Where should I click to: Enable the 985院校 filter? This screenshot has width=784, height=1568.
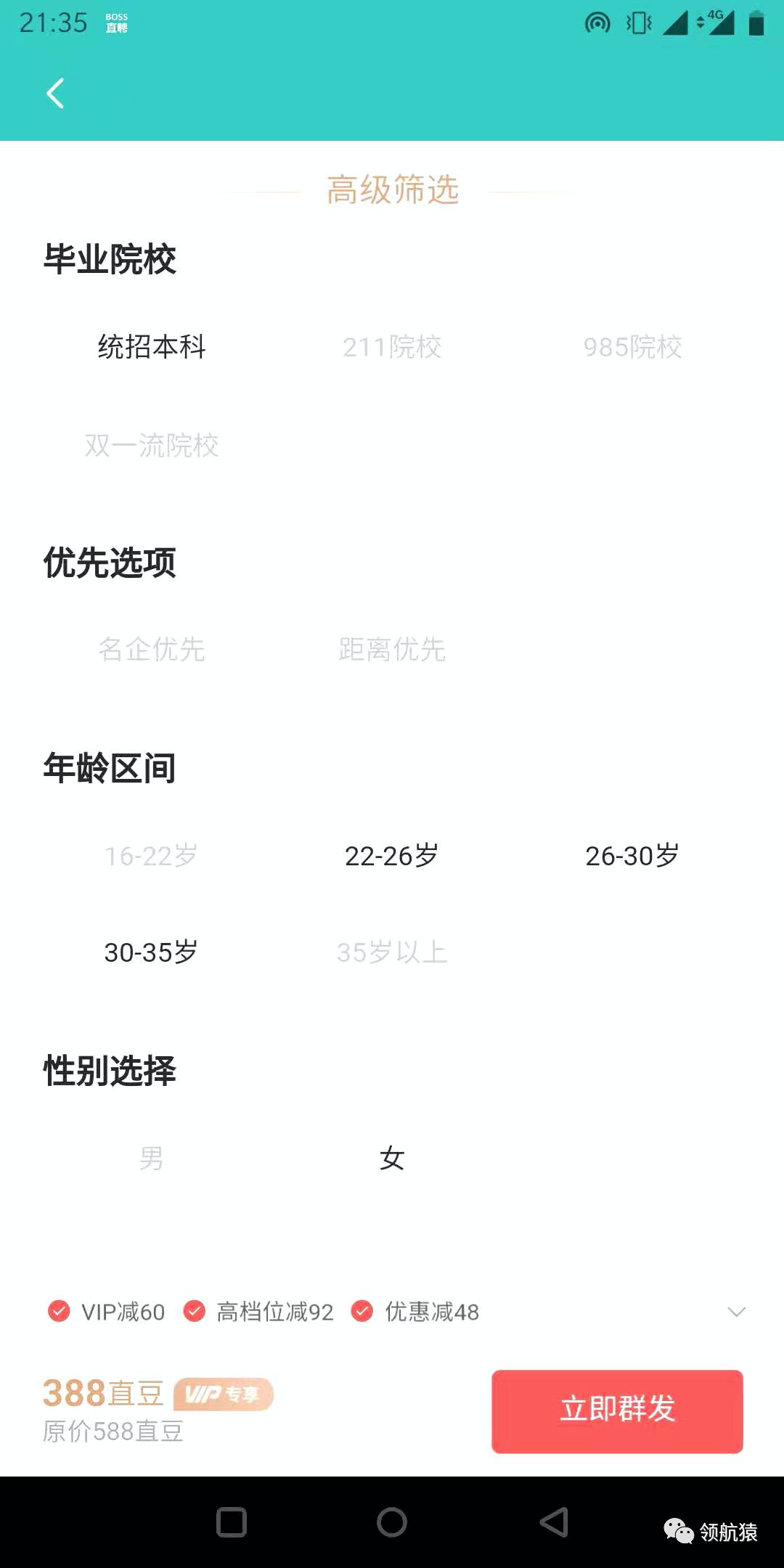(632, 348)
